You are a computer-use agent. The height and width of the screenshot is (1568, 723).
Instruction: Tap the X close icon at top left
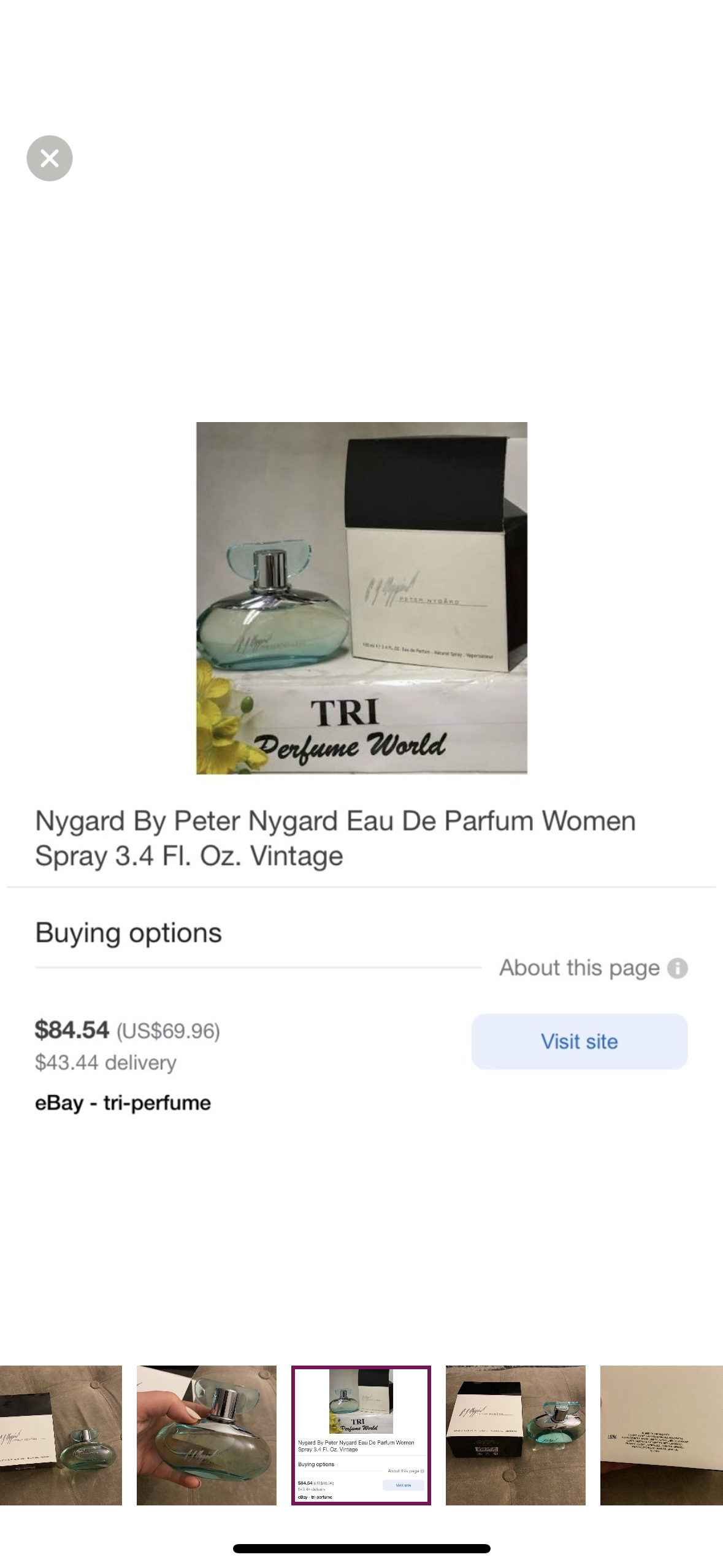(50, 158)
